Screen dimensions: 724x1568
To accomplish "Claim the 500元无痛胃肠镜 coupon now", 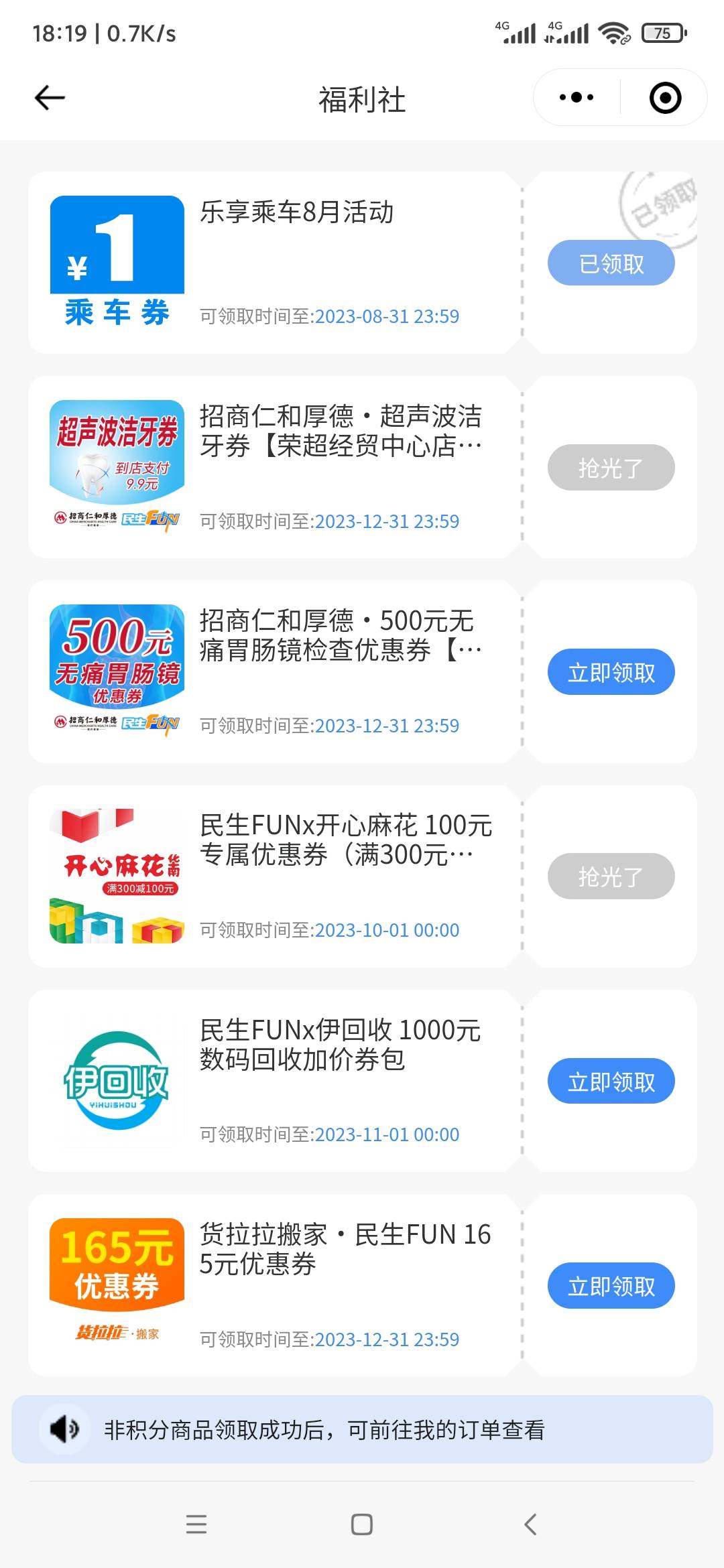I will (x=611, y=672).
